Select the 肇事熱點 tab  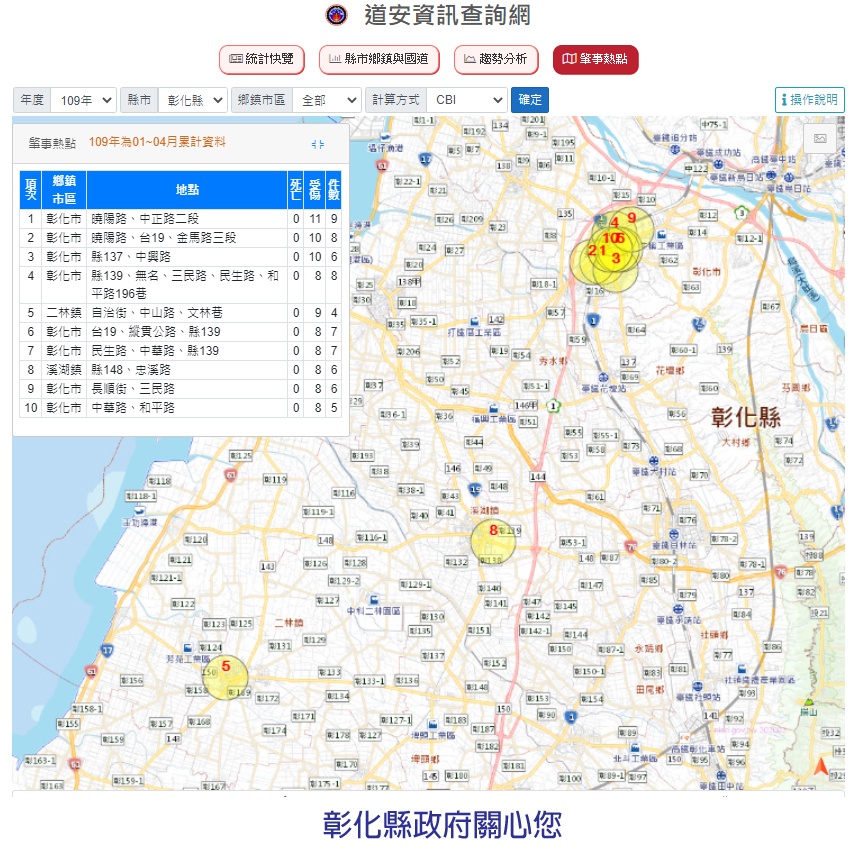[x=595, y=59]
